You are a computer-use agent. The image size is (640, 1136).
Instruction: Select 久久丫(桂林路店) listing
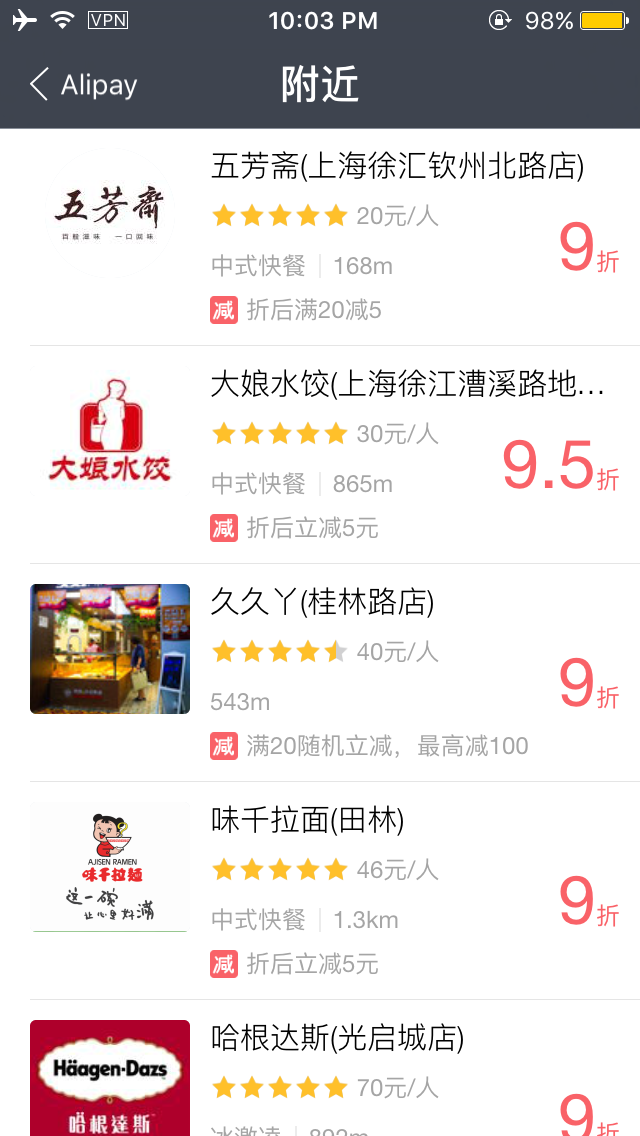click(x=322, y=602)
